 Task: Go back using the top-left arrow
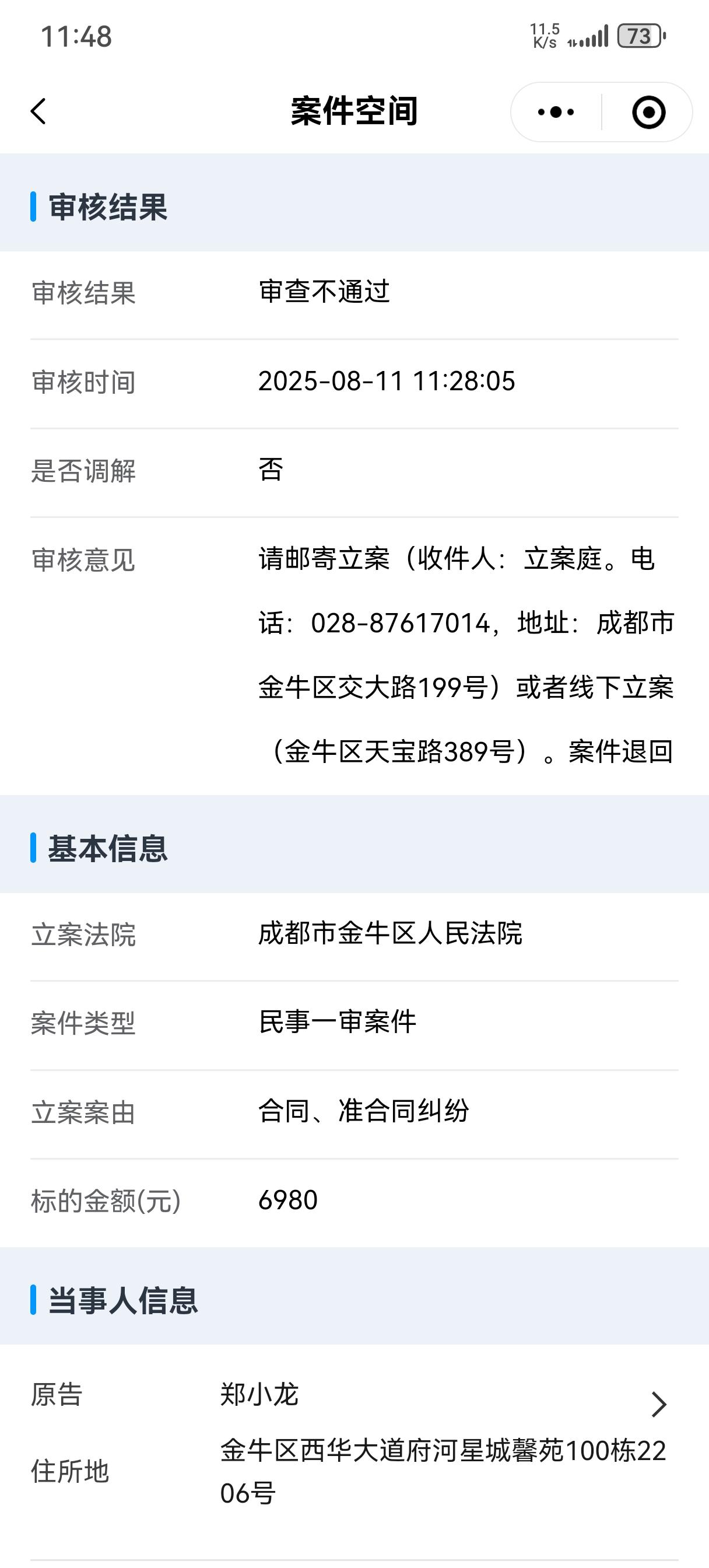coord(38,111)
